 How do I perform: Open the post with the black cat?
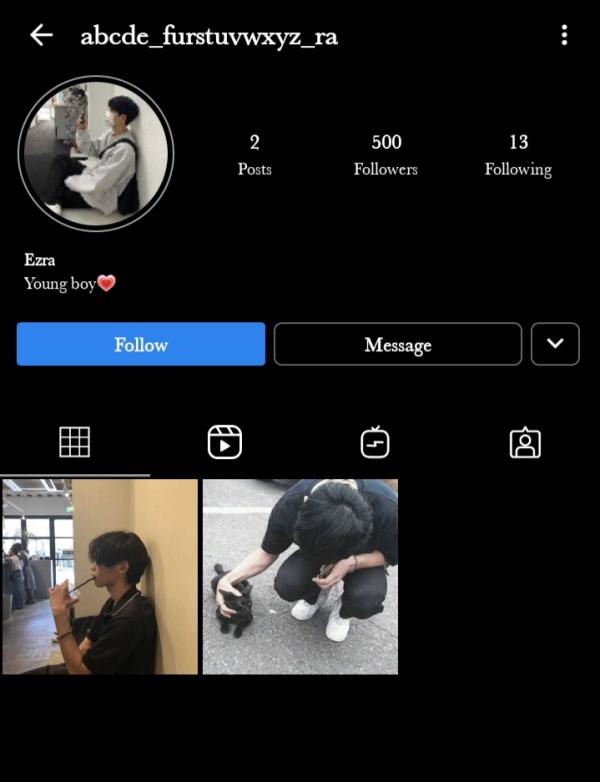pyautogui.click(x=300, y=576)
